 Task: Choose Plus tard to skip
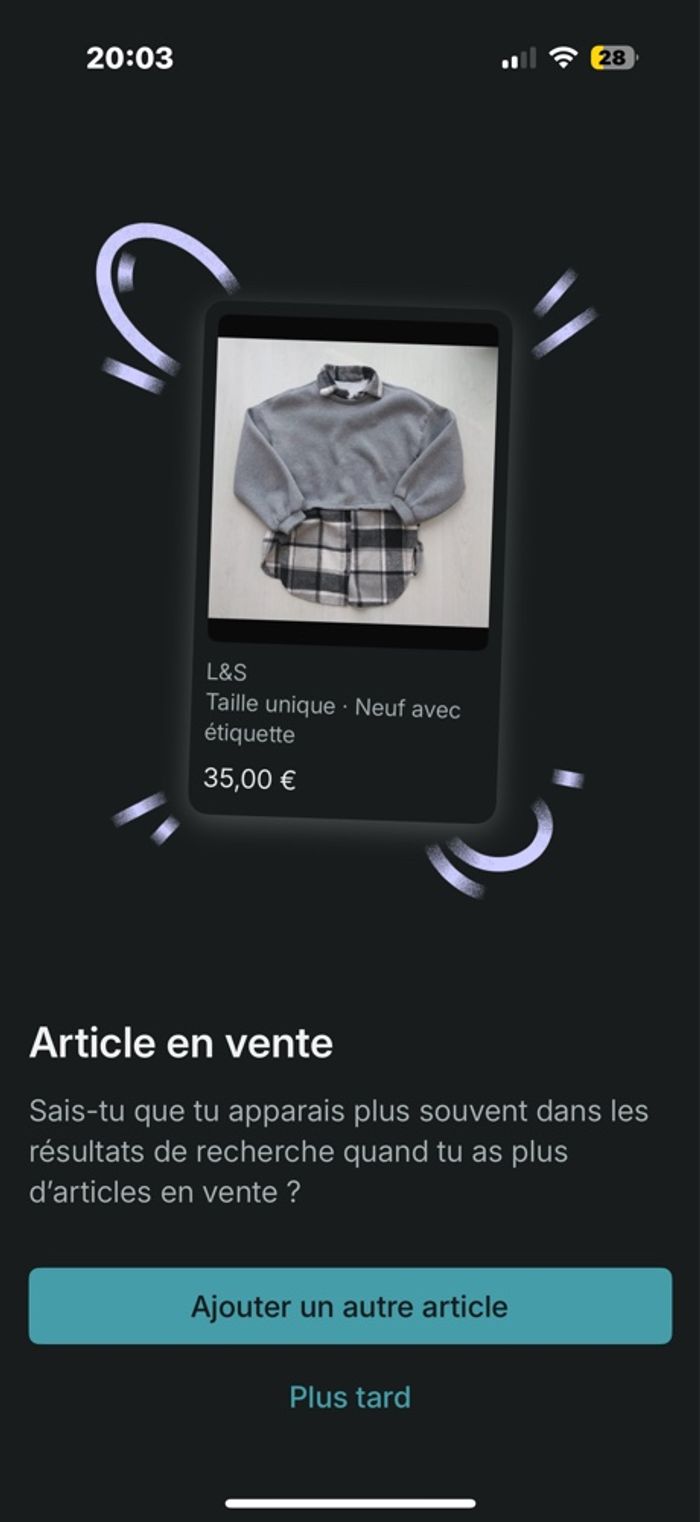coord(350,1397)
